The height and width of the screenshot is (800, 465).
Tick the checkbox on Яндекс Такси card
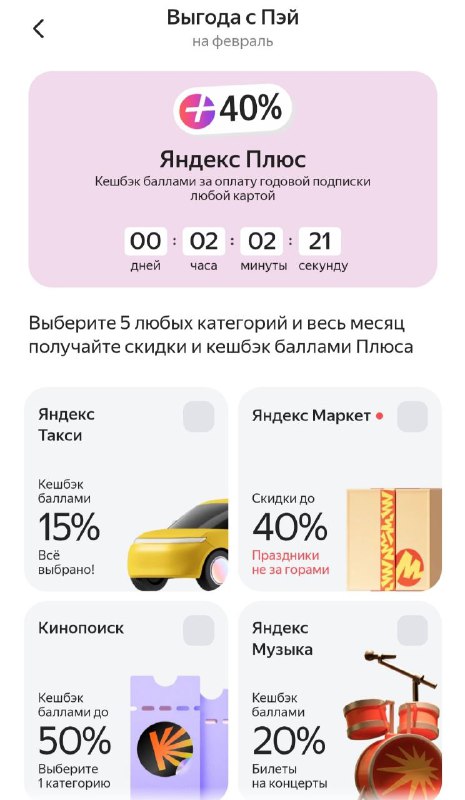click(x=199, y=417)
